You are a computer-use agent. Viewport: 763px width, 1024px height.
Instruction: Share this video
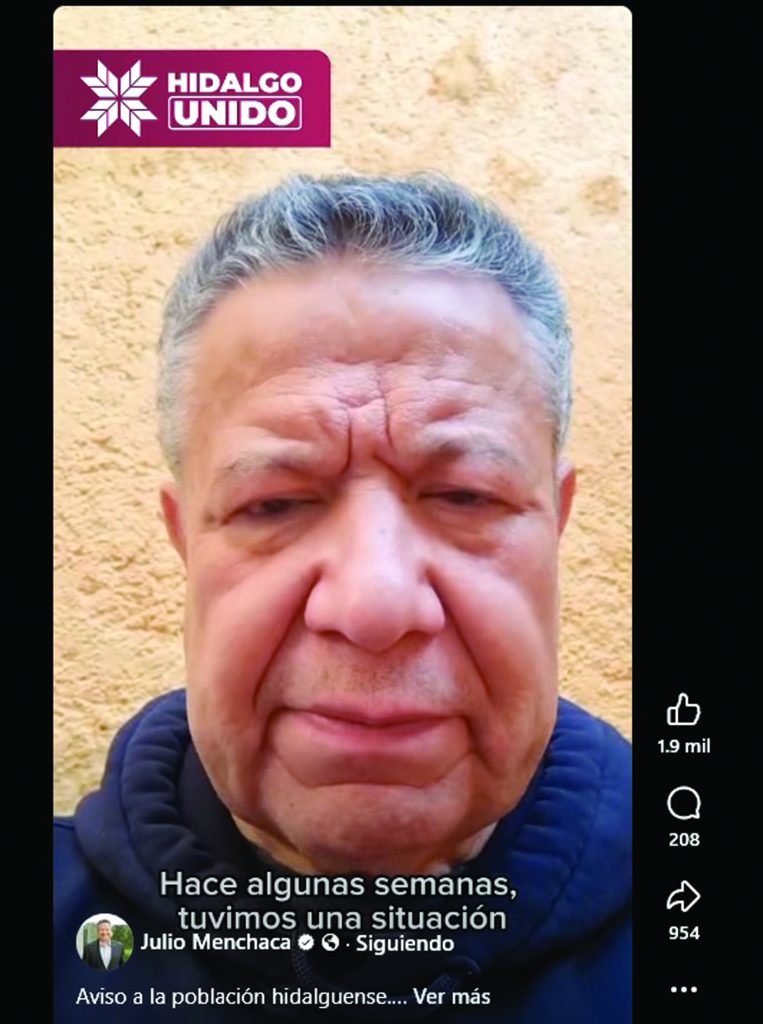pos(683,897)
